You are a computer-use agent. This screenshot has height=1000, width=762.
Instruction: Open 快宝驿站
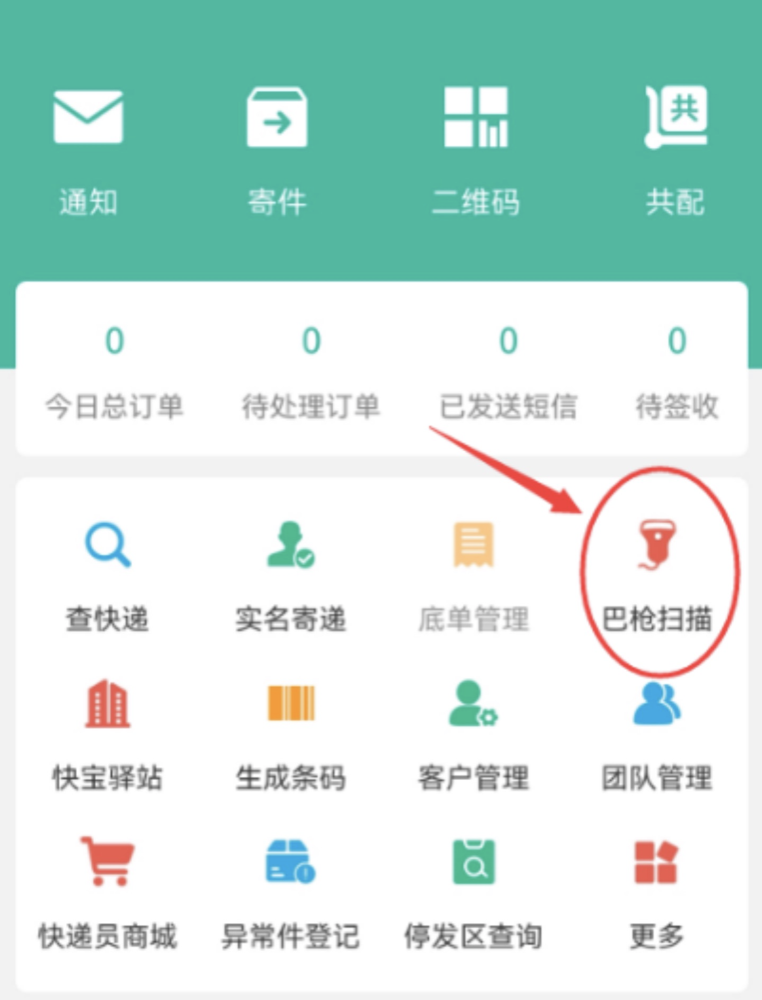point(107,733)
